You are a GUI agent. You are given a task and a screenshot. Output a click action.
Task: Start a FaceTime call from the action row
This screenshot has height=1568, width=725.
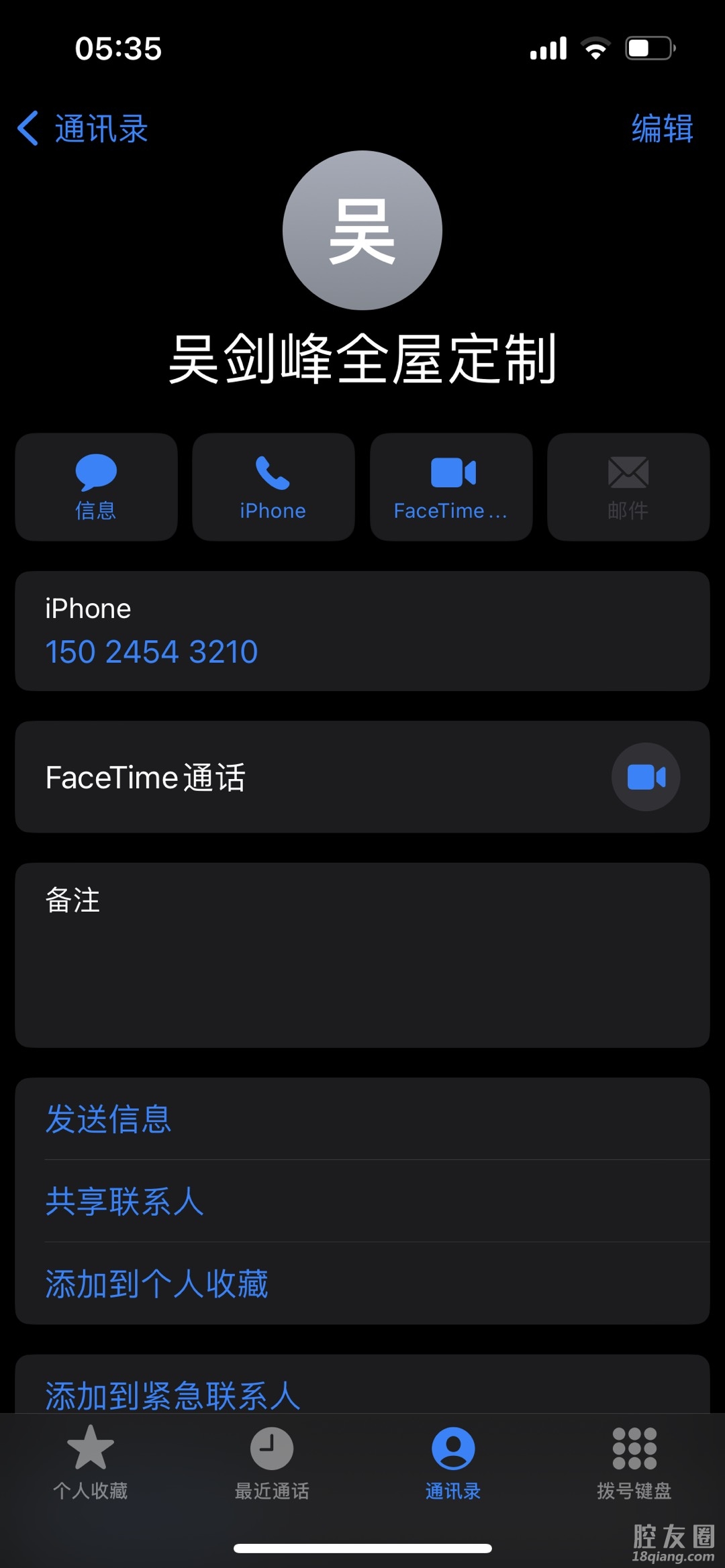point(451,487)
